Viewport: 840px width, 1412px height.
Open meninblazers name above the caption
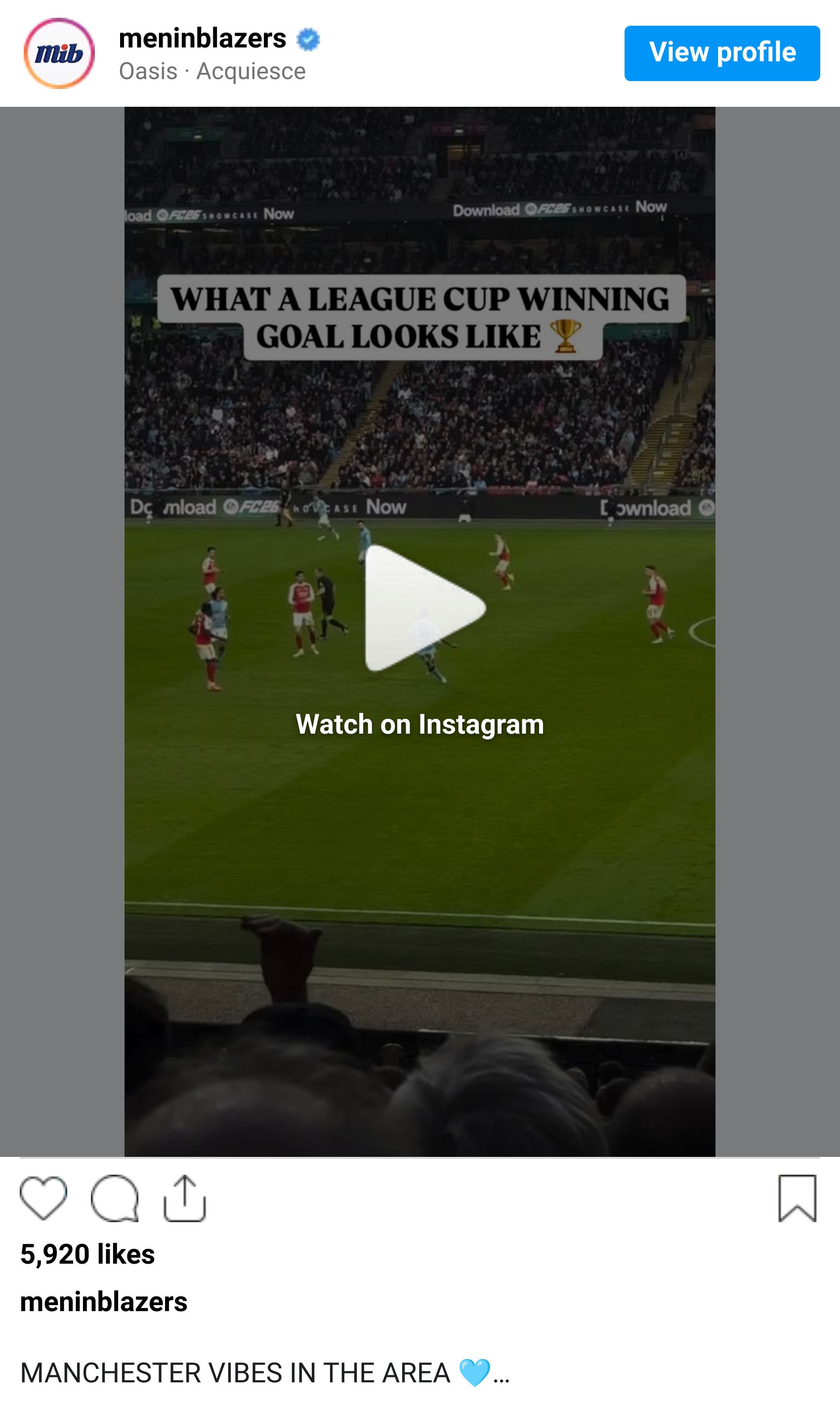104,1302
